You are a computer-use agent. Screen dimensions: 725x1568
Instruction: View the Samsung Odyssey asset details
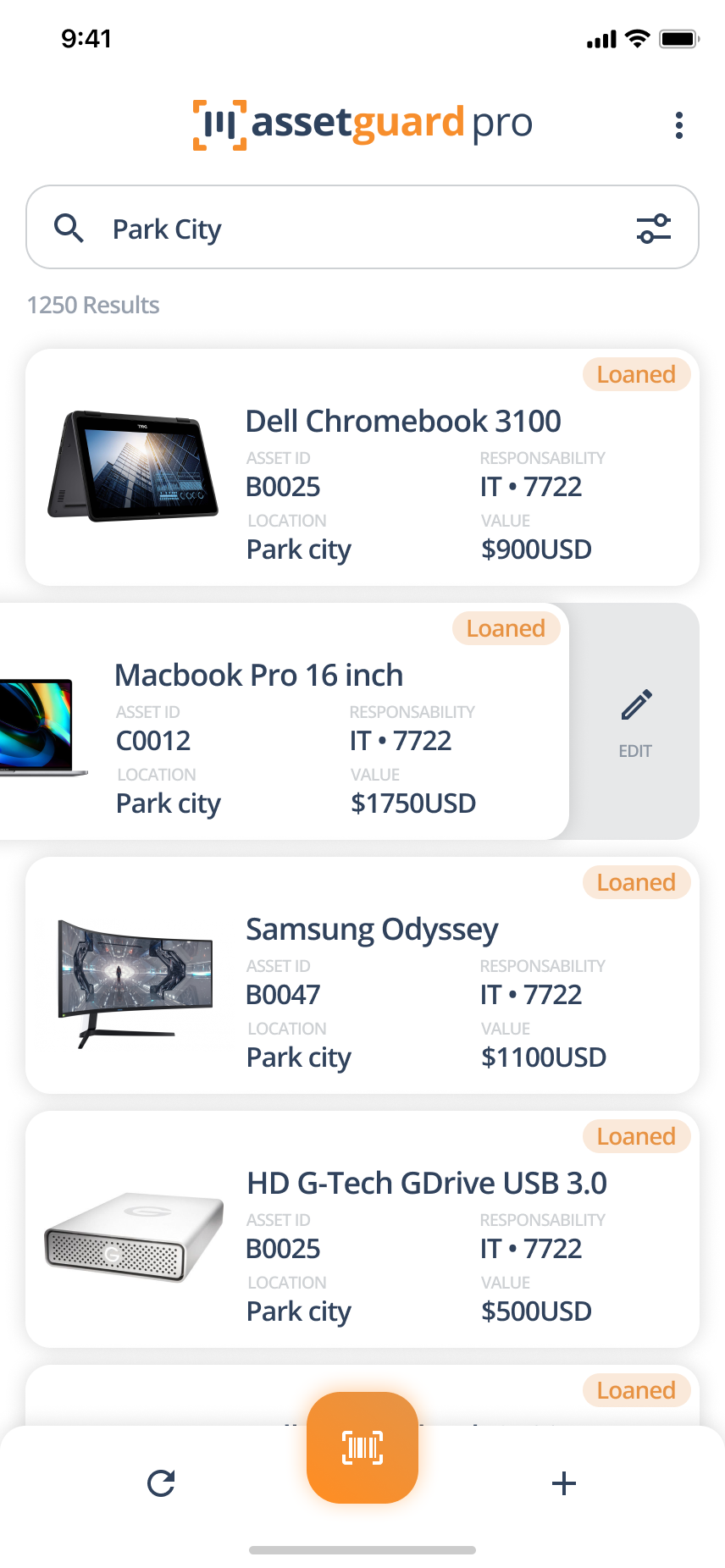click(362, 975)
